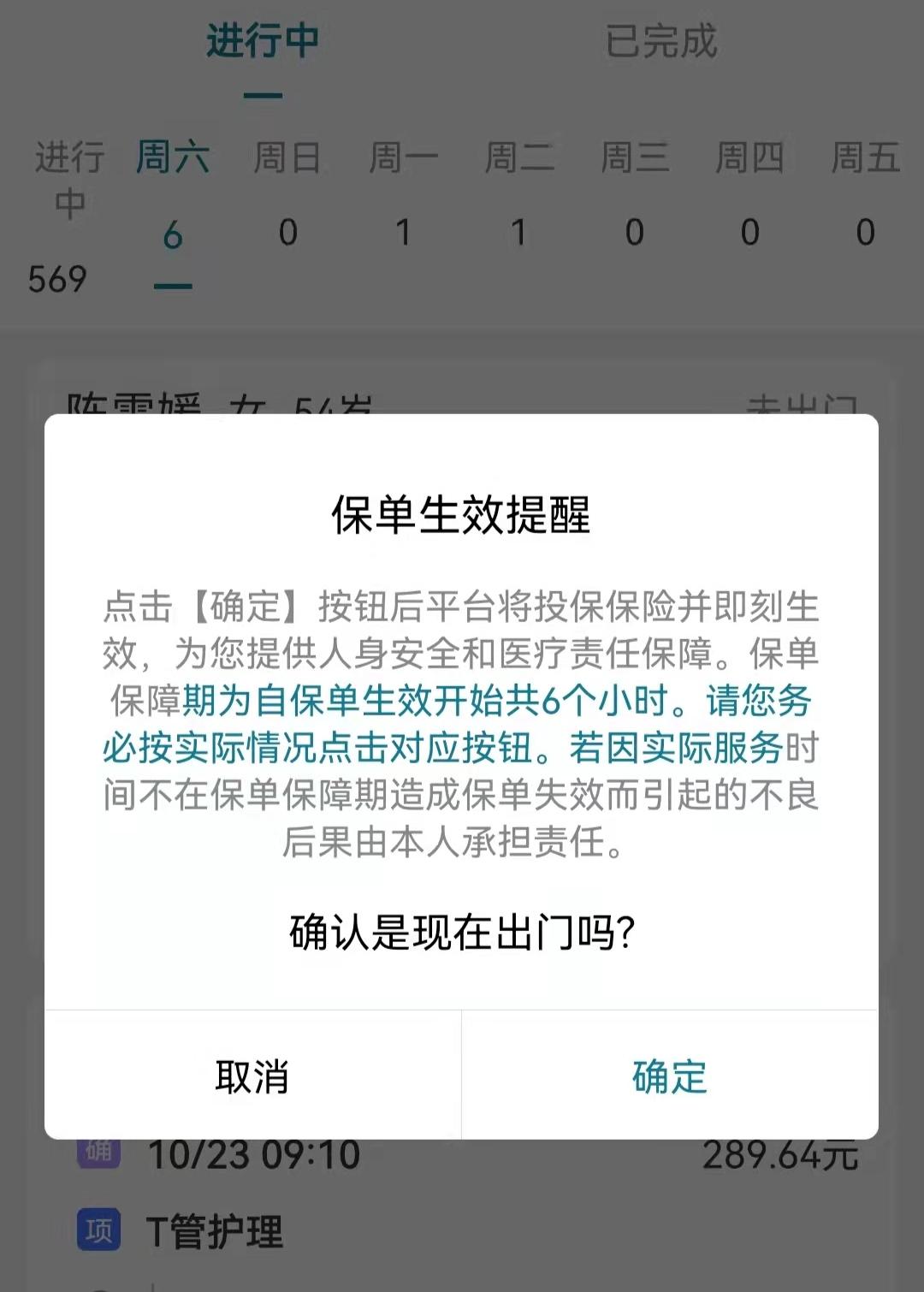Cancel the dialog with 取消
924x1292 pixels.
(252, 1076)
